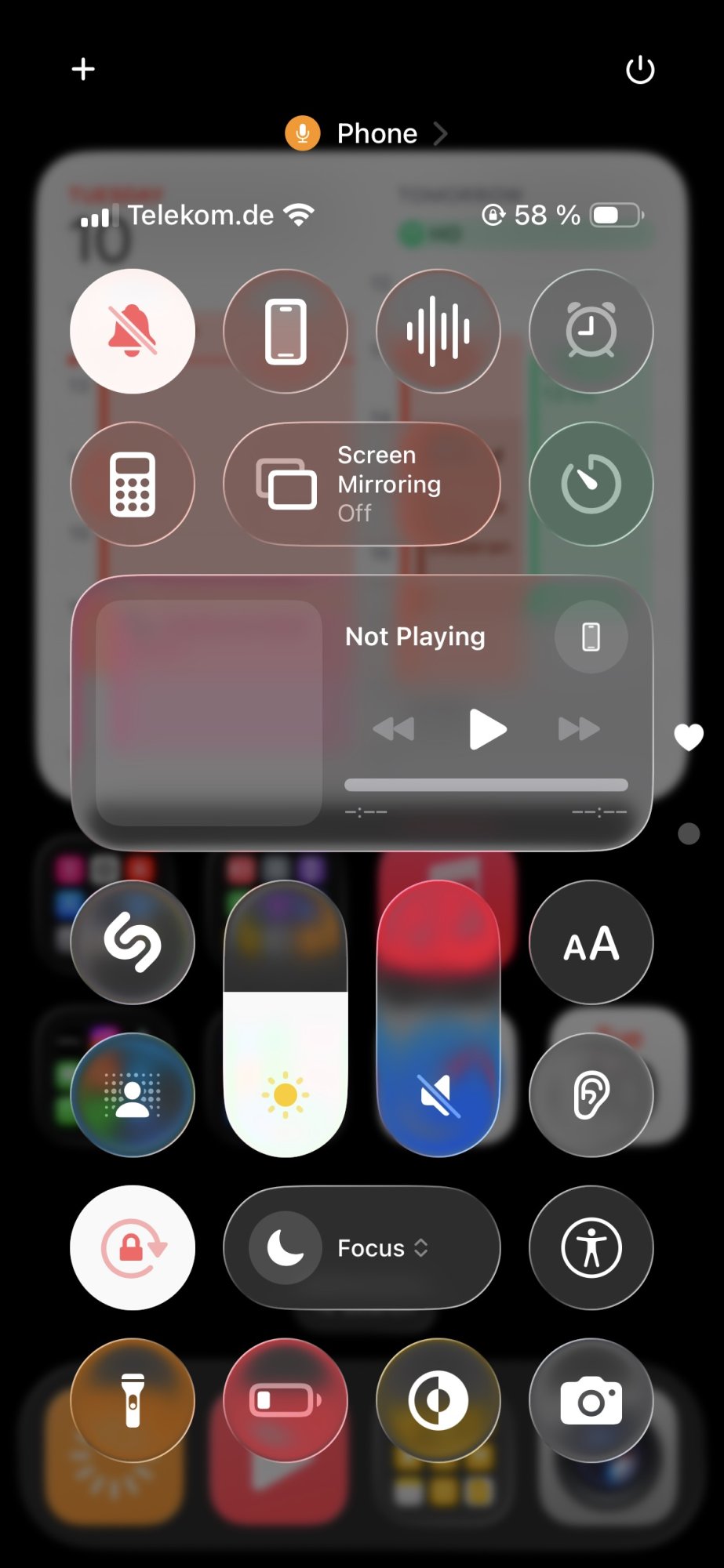The image size is (724, 1568).
Task: Open the hearing ear control
Action: [591, 1094]
